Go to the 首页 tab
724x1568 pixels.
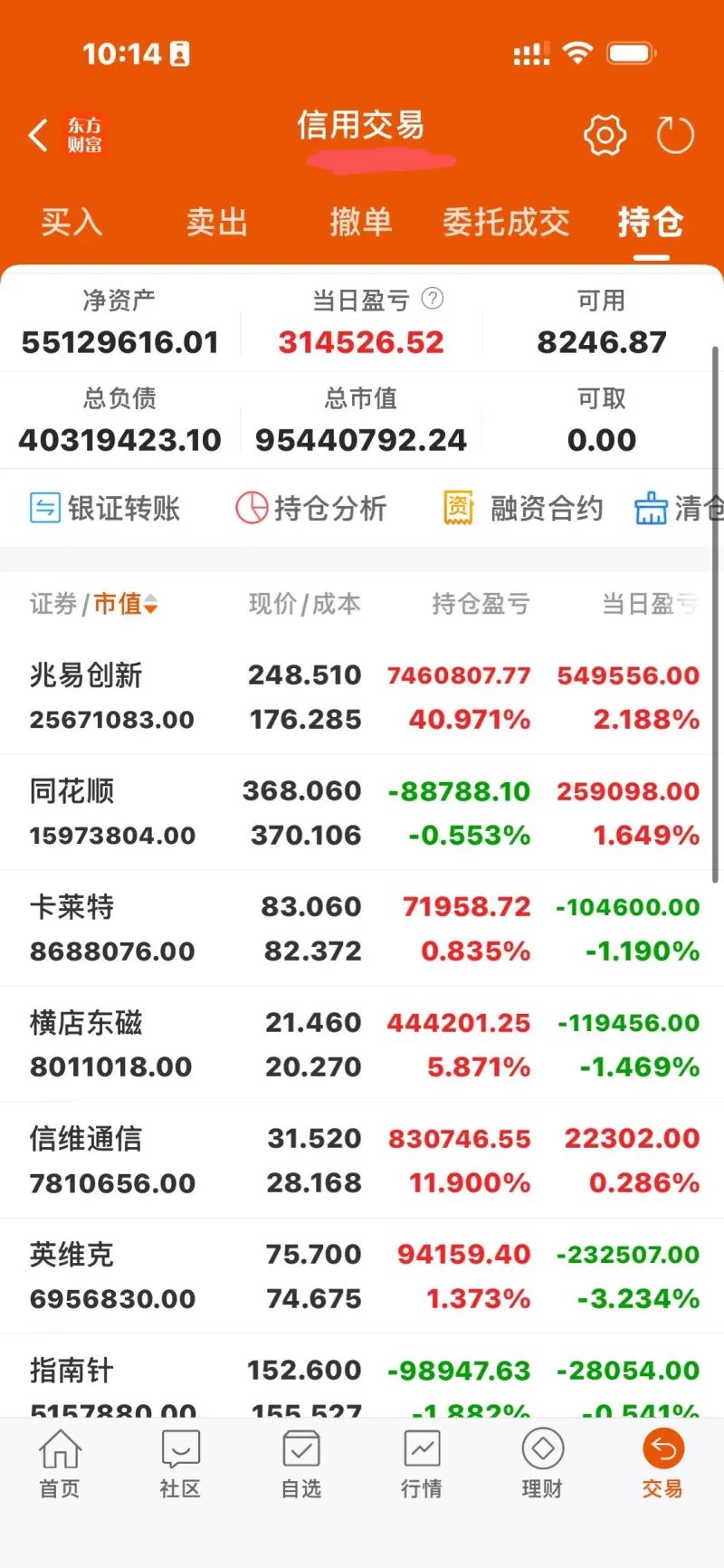point(60,1463)
